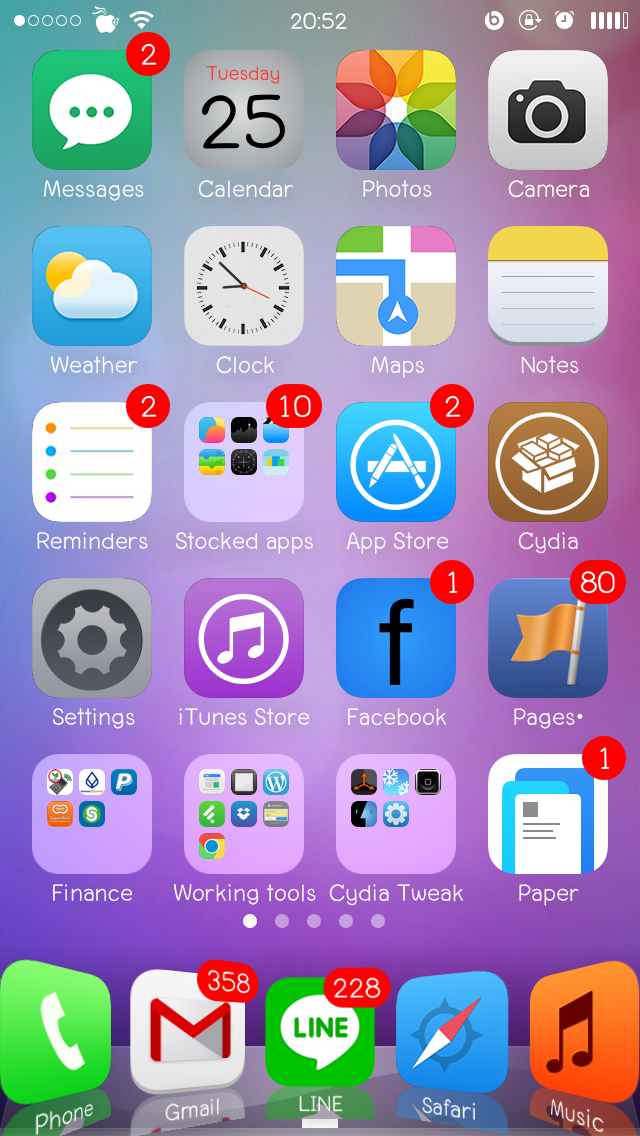Open Safari from the dock
The height and width of the screenshot is (1136, 640).
pos(452,1035)
